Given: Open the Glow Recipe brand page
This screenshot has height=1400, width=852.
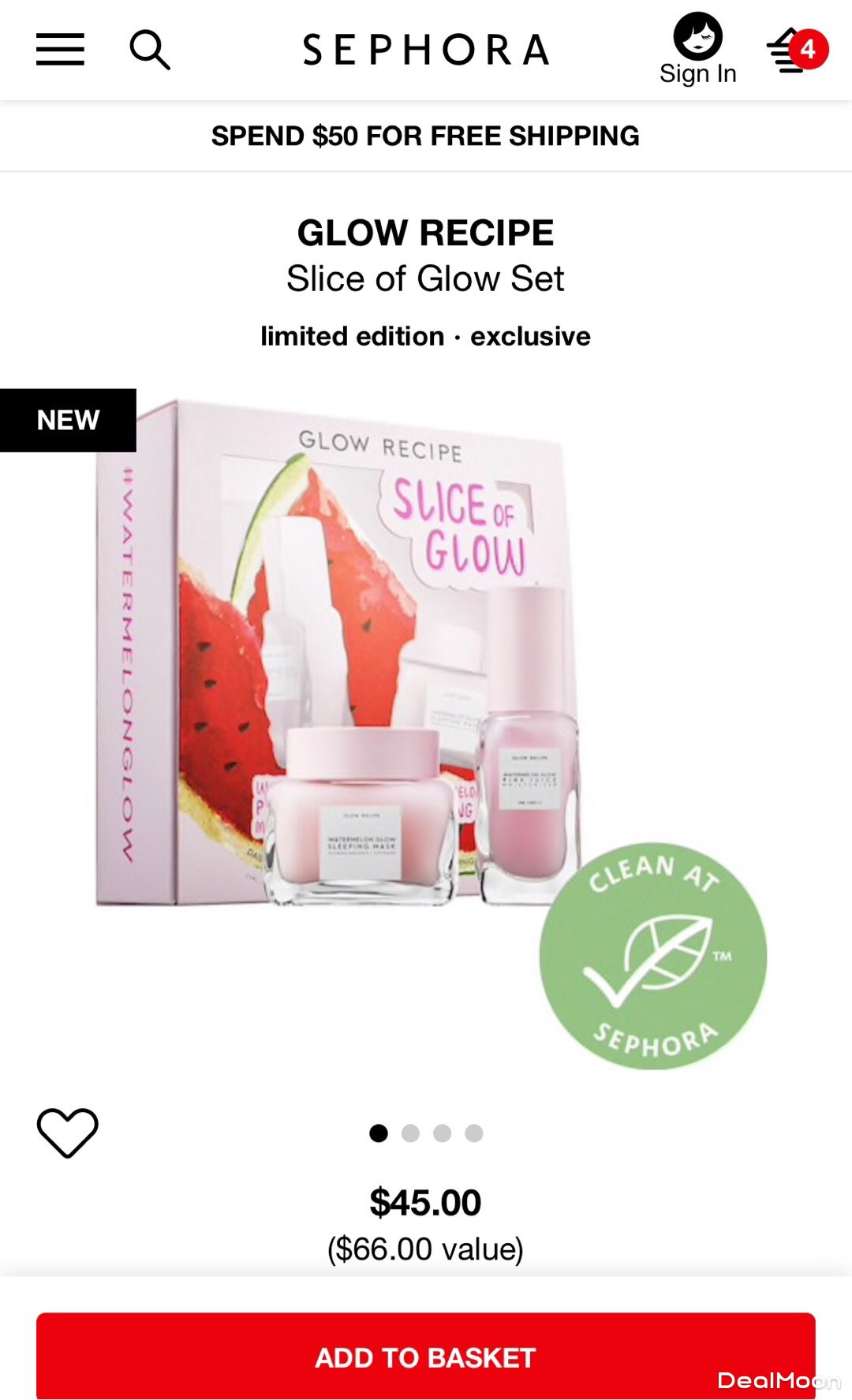Looking at the screenshot, I should coord(425,233).
